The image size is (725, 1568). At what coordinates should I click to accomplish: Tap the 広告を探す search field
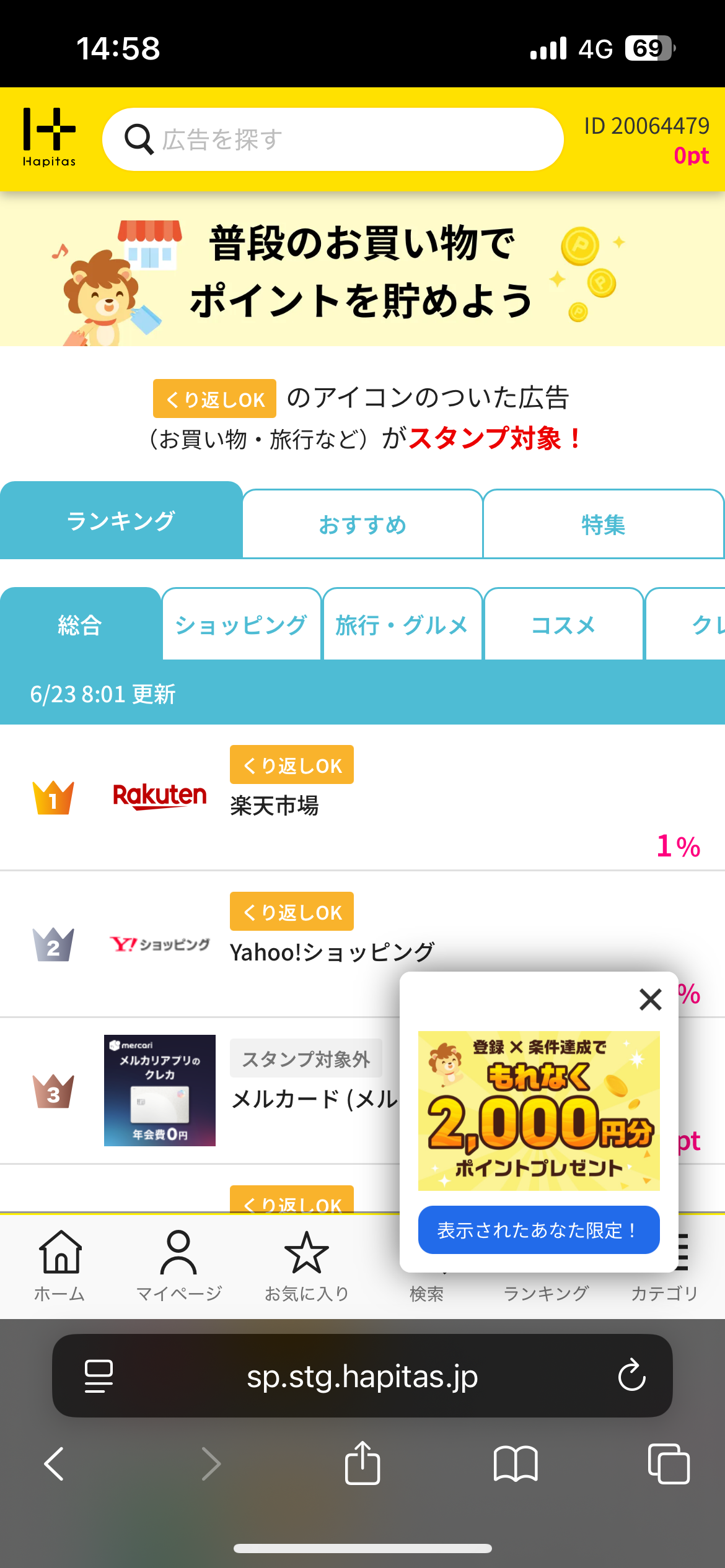pos(333,139)
